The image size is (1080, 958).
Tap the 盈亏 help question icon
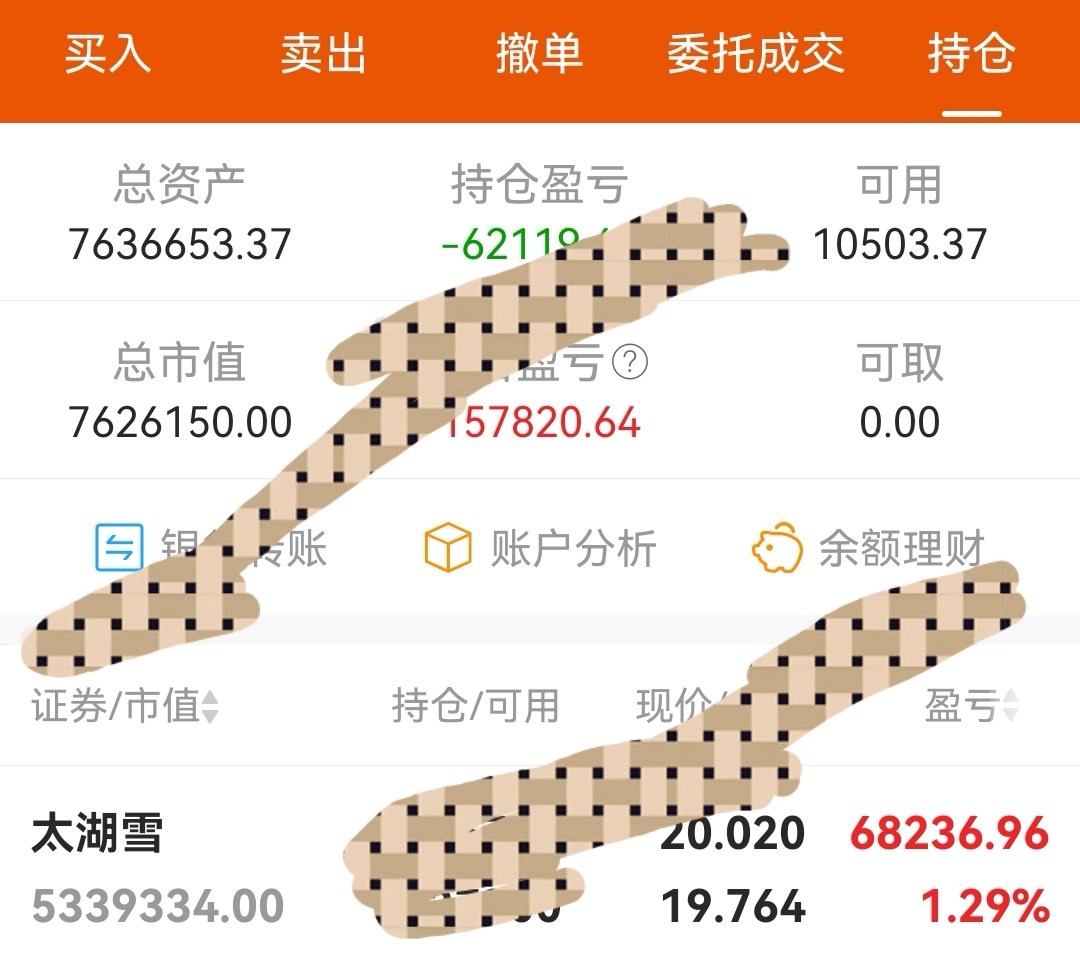coord(630,362)
